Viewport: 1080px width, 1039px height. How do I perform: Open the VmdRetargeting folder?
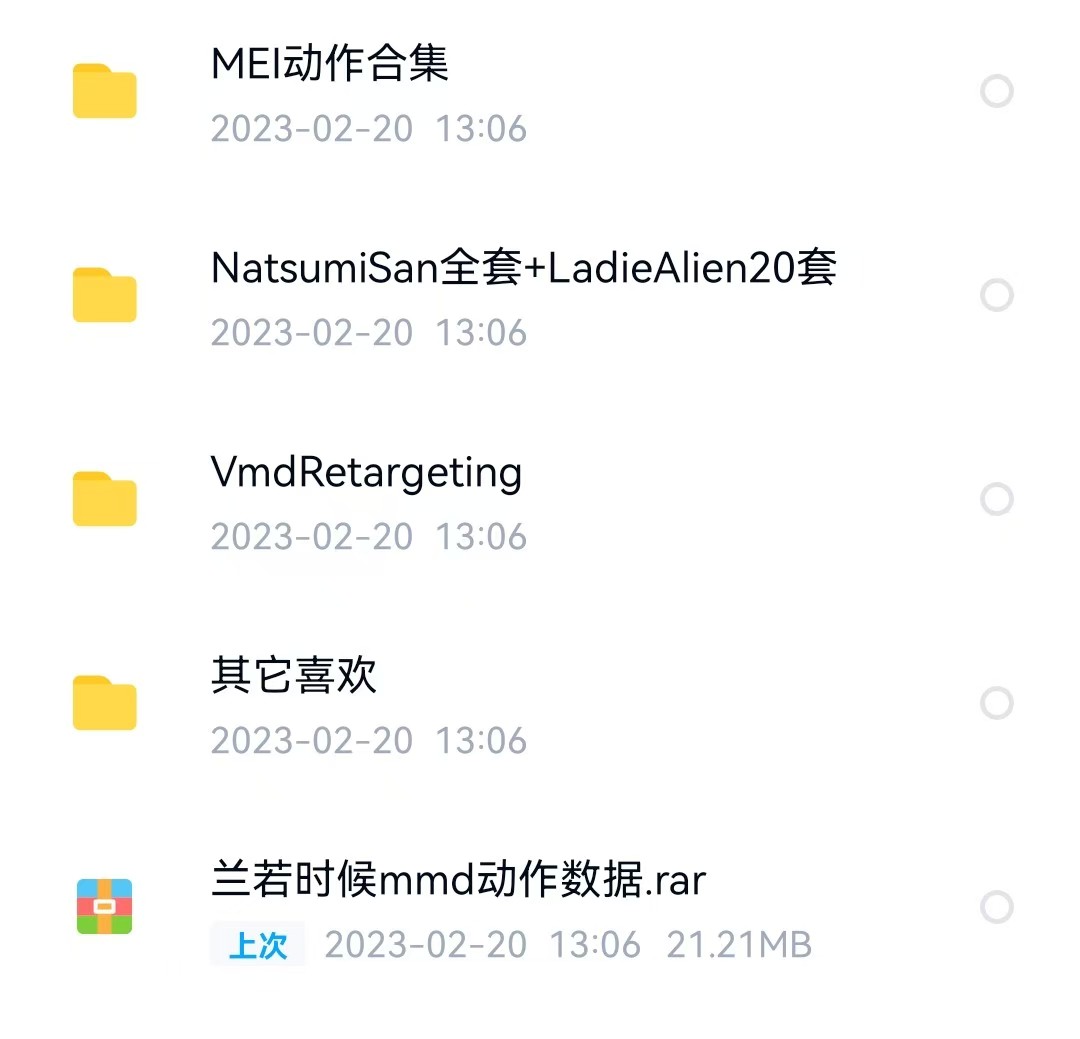tap(367, 473)
